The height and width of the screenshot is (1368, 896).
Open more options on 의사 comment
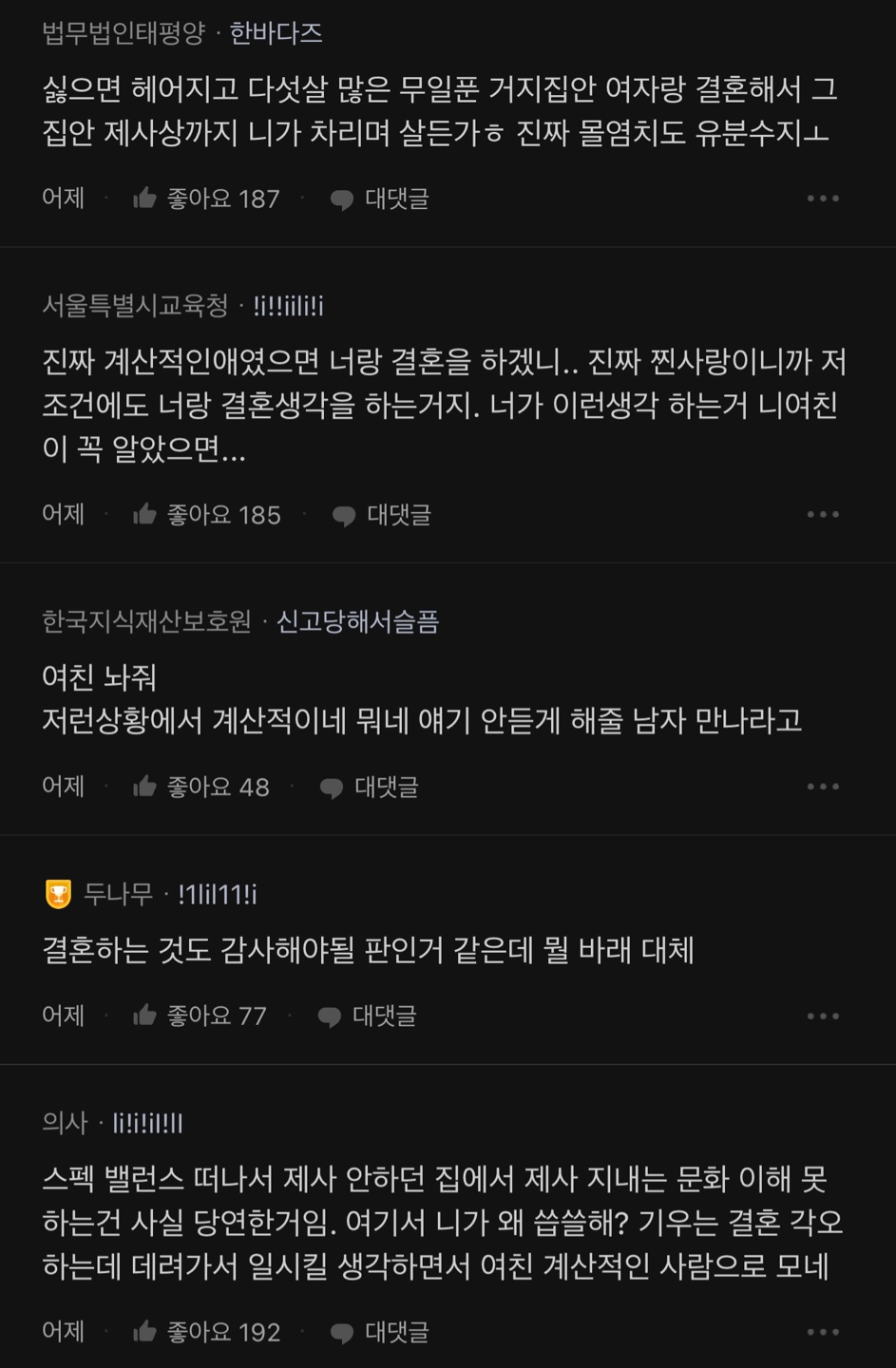click(822, 1332)
